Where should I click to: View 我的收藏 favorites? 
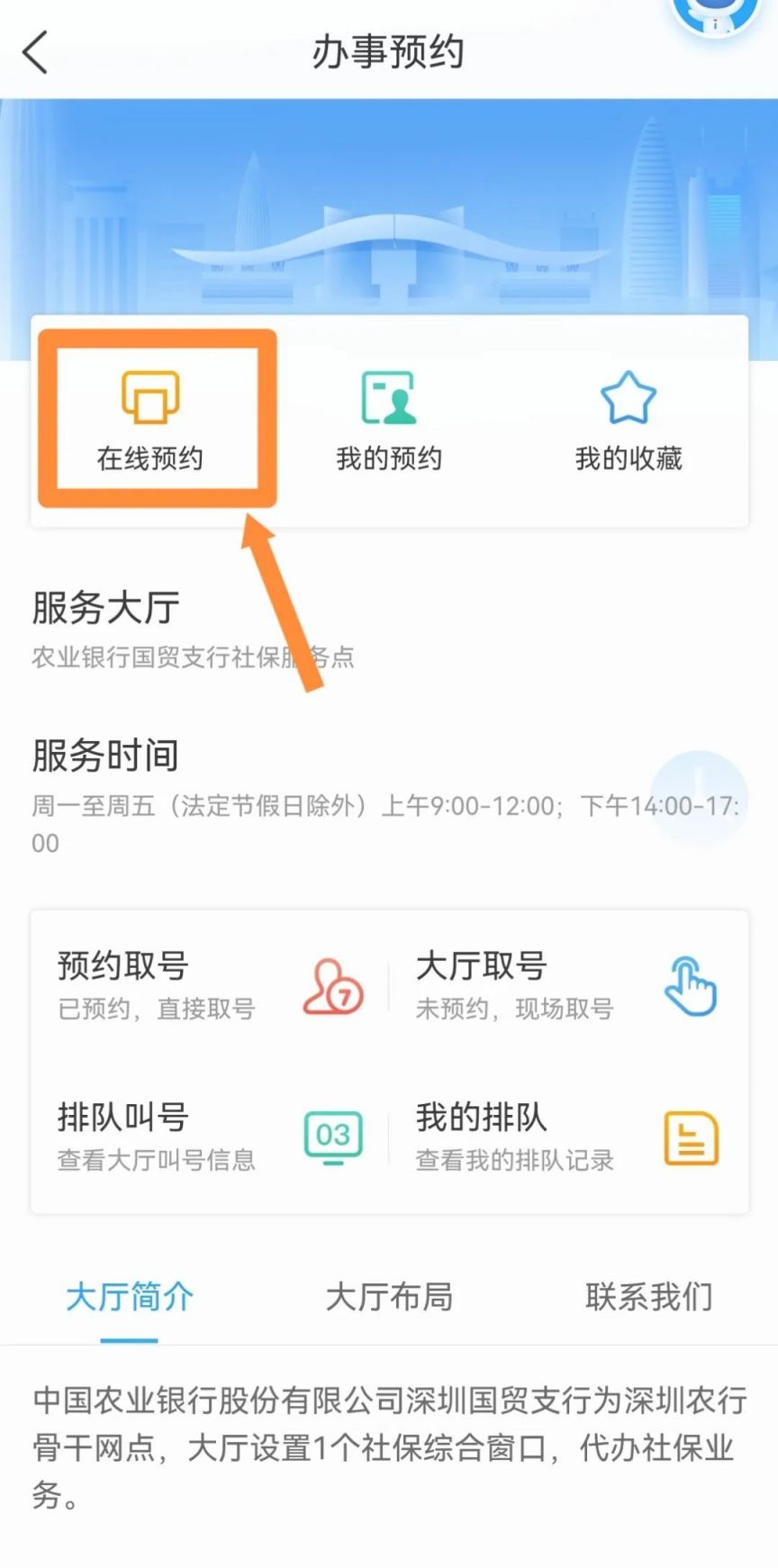[629, 421]
